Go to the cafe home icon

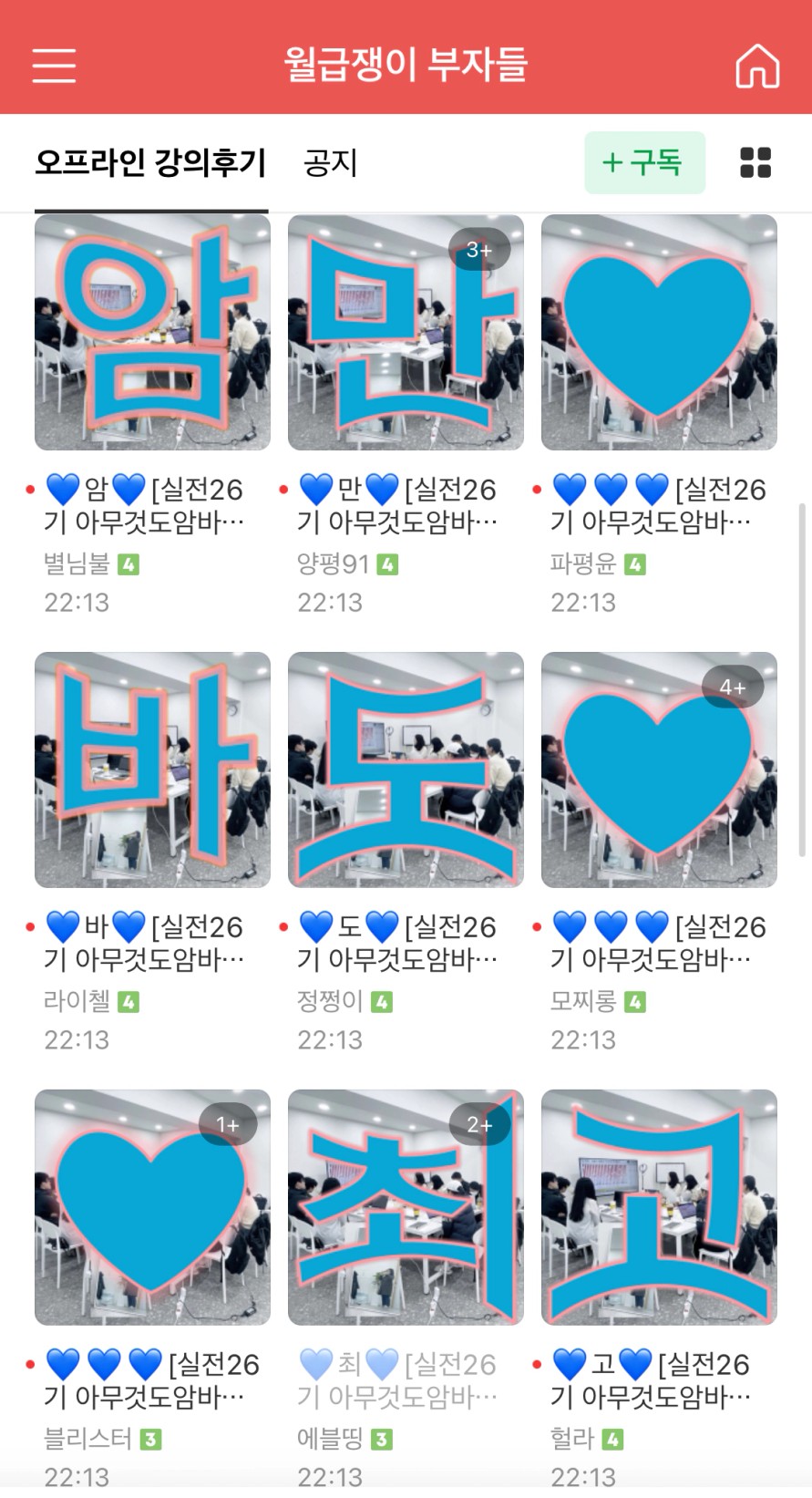pyautogui.click(x=757, y=66)
